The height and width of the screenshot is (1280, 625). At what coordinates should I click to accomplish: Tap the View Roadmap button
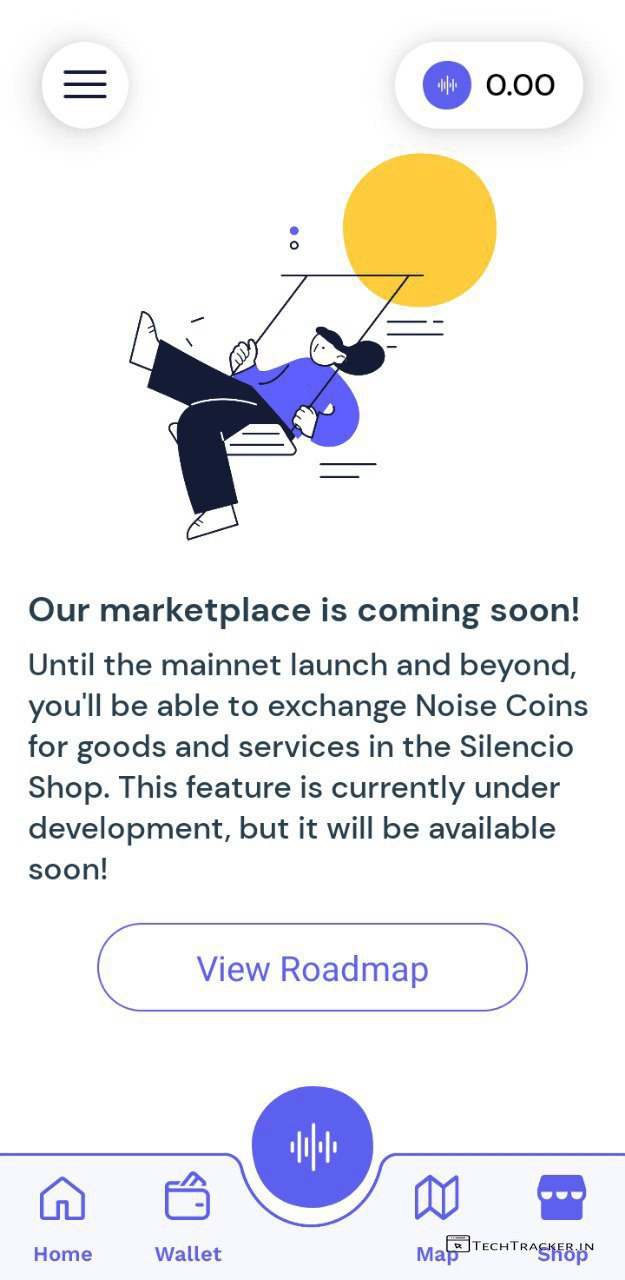click(312, 968)
